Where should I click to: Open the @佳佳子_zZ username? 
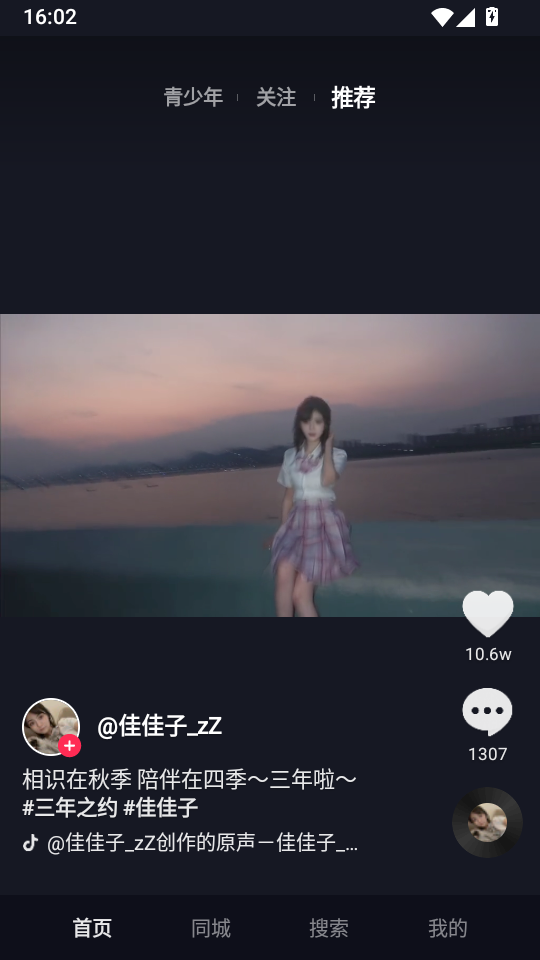coord(159,726)
